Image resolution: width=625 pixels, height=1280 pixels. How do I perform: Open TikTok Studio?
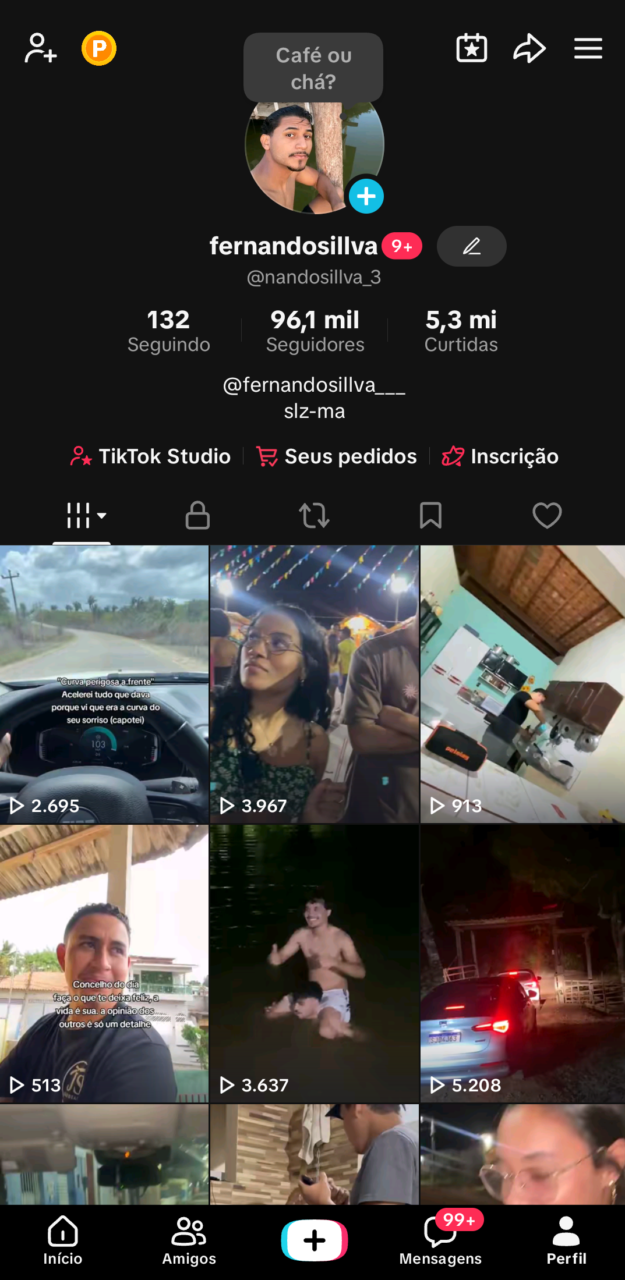(x=151, y=456)
